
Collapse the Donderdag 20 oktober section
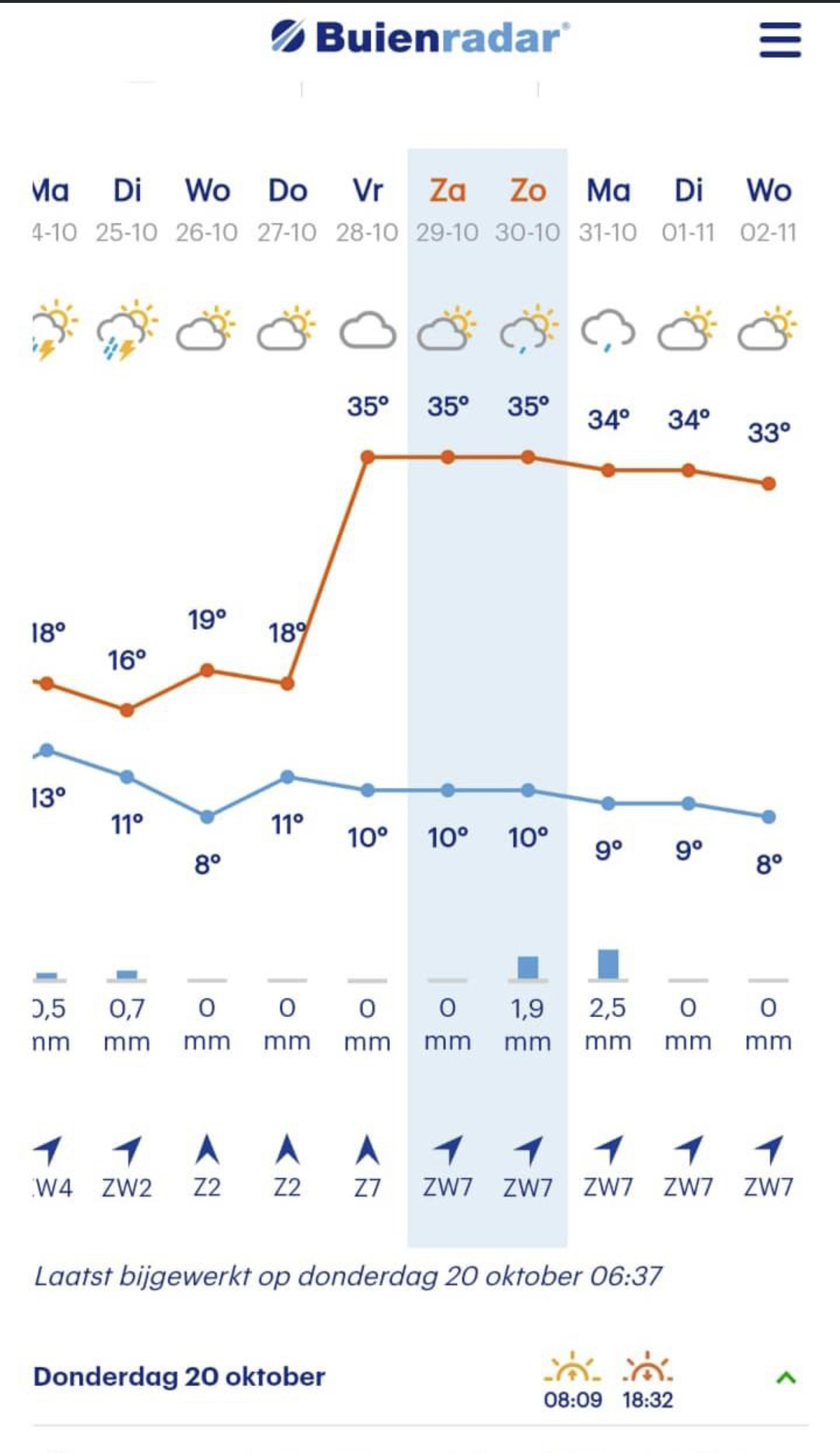coord(786,1378)
